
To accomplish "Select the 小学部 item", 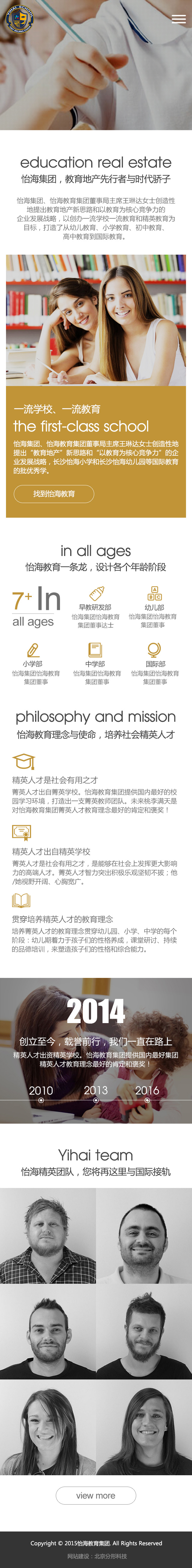I will [34, 663].
